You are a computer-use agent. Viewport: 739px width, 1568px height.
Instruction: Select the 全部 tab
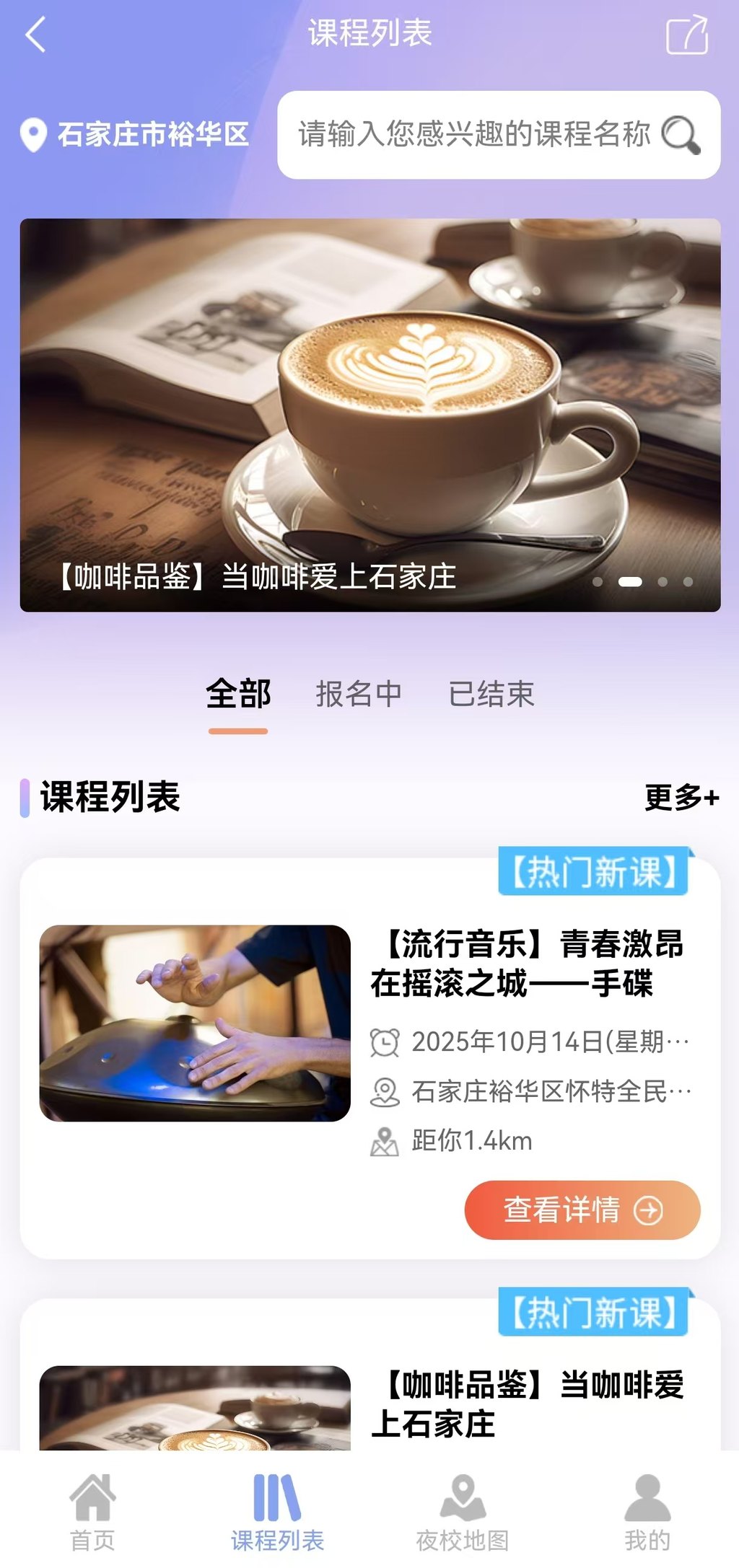click(x=238, y=695)
